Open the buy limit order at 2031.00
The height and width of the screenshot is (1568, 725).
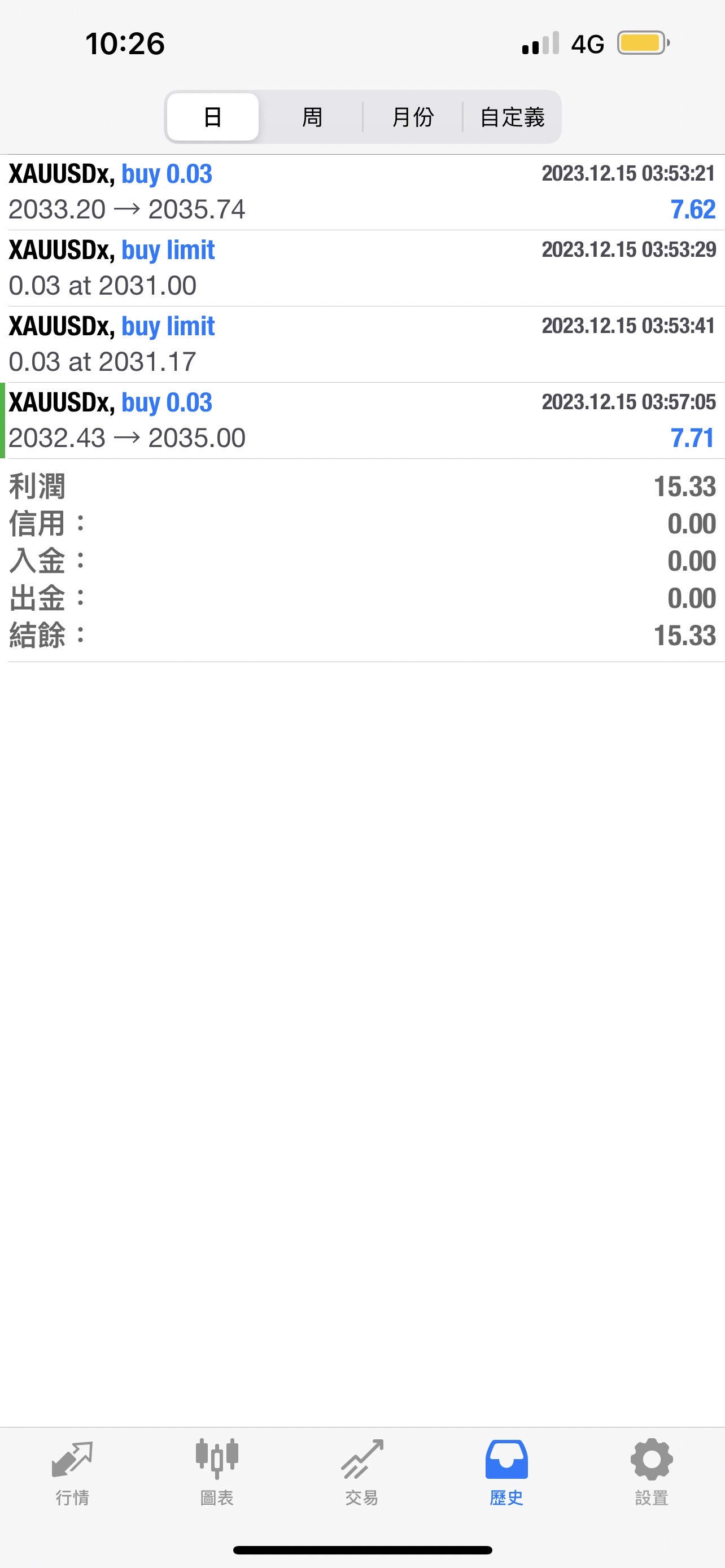pos(362,269)
